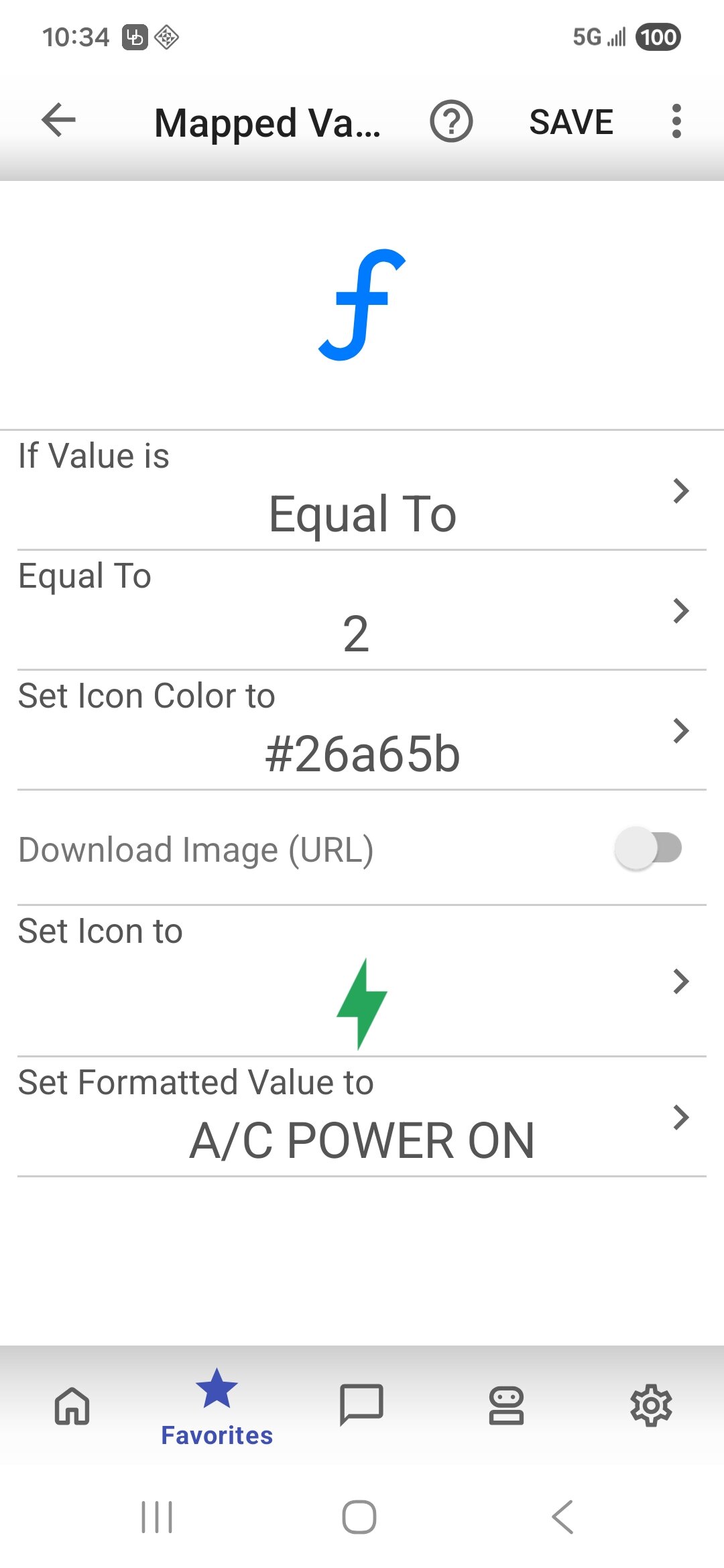Open the help question mark icon
Viewport: 724px width, 1568px height.
pos(451,121)
